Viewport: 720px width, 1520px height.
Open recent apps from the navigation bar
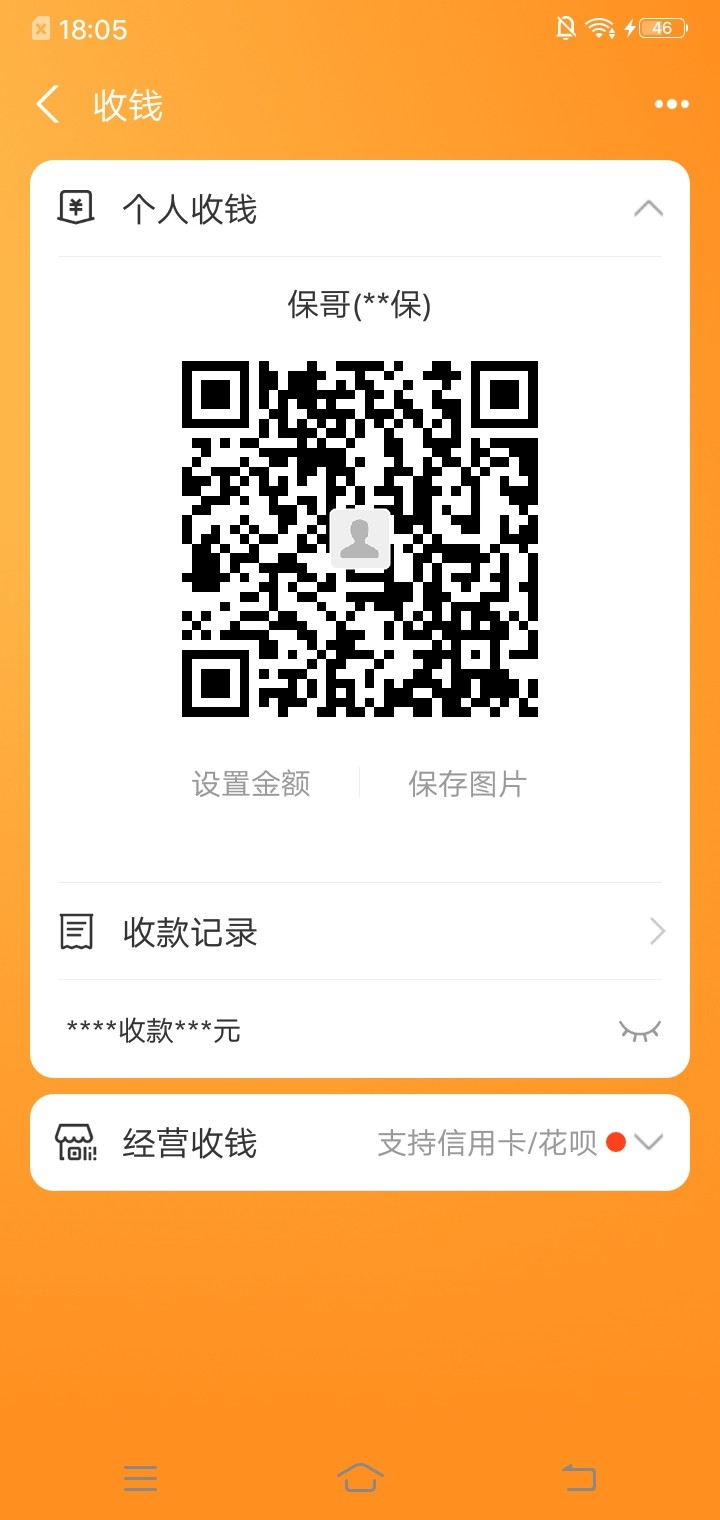[x=140, y=1477]
